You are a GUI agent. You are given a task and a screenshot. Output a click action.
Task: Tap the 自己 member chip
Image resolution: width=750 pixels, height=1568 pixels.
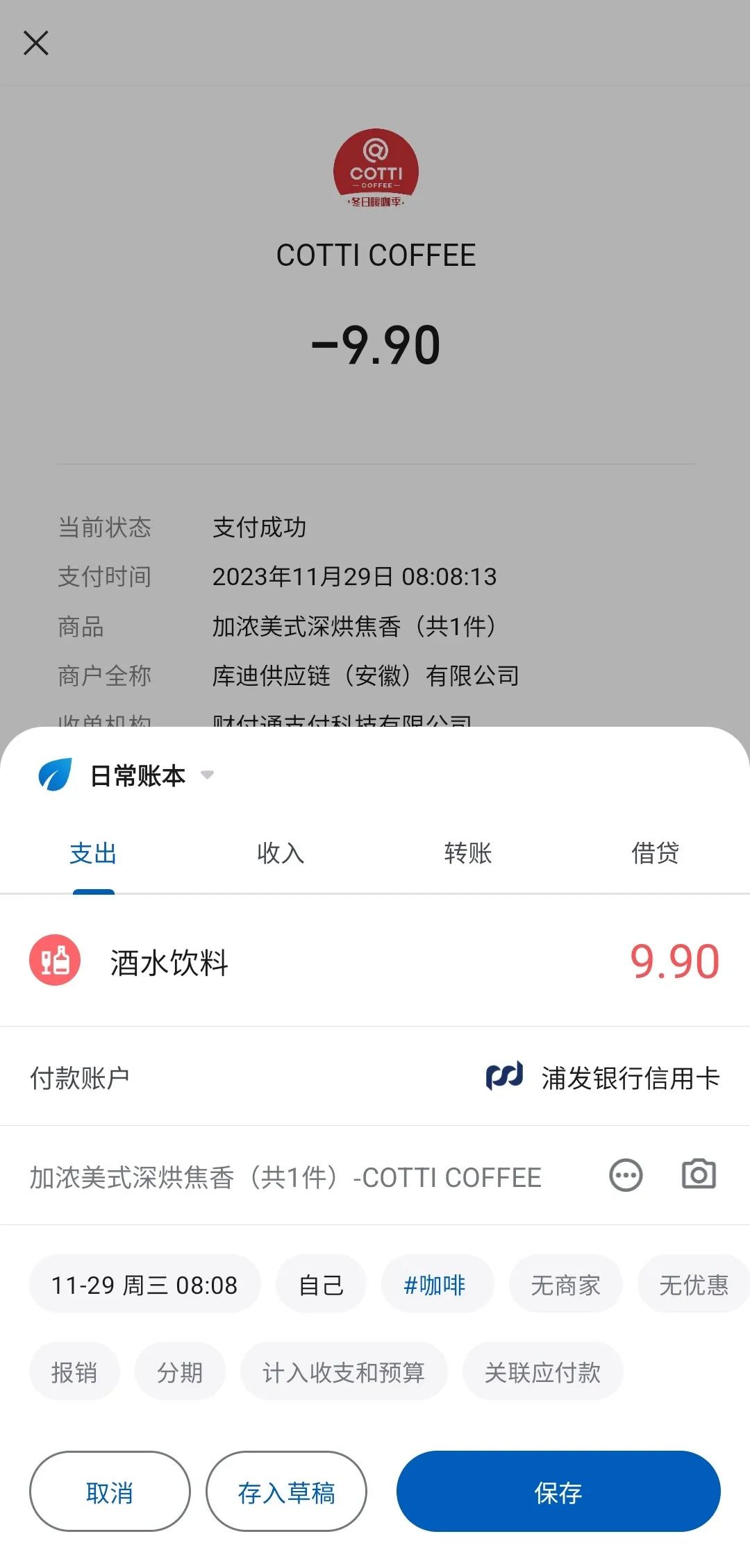(321, 1285)
